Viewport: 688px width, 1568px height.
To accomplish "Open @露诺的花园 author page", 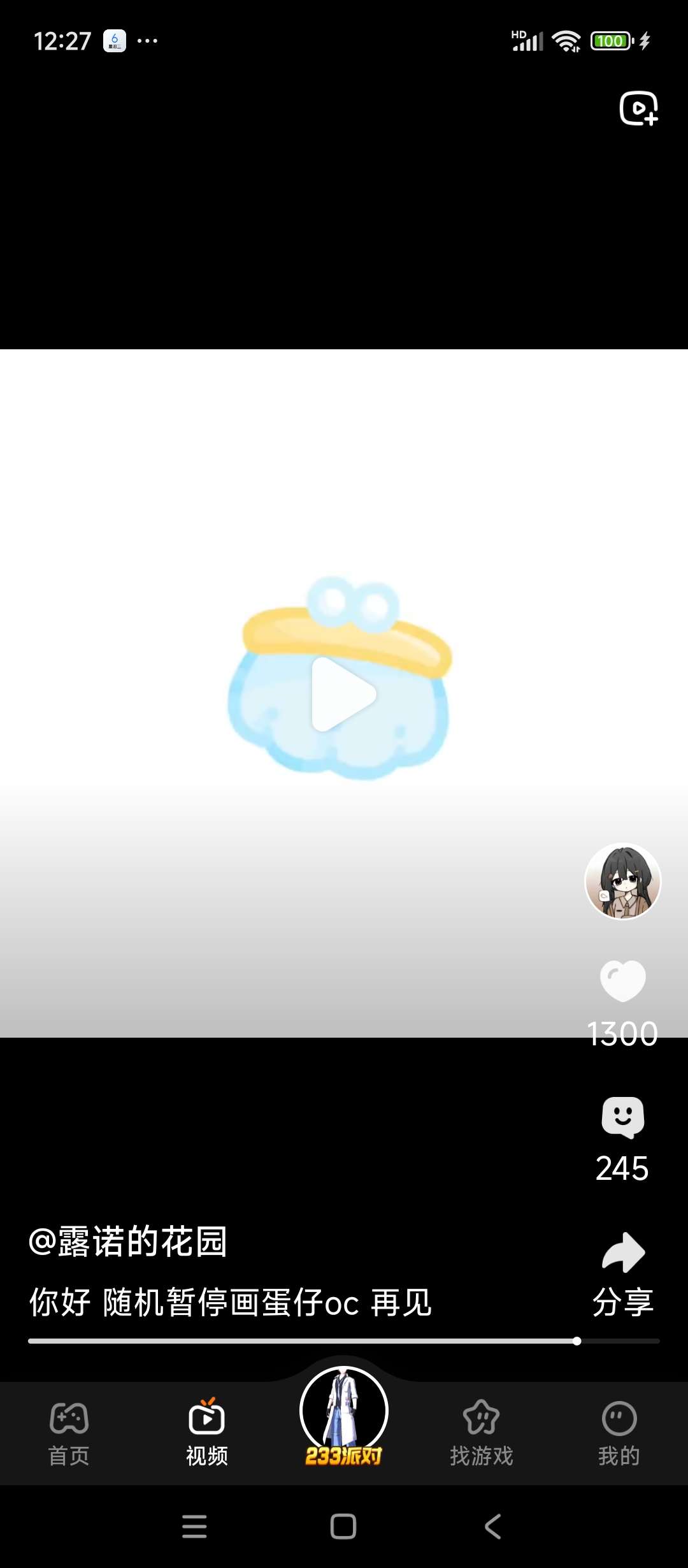I will point(128,1242).
